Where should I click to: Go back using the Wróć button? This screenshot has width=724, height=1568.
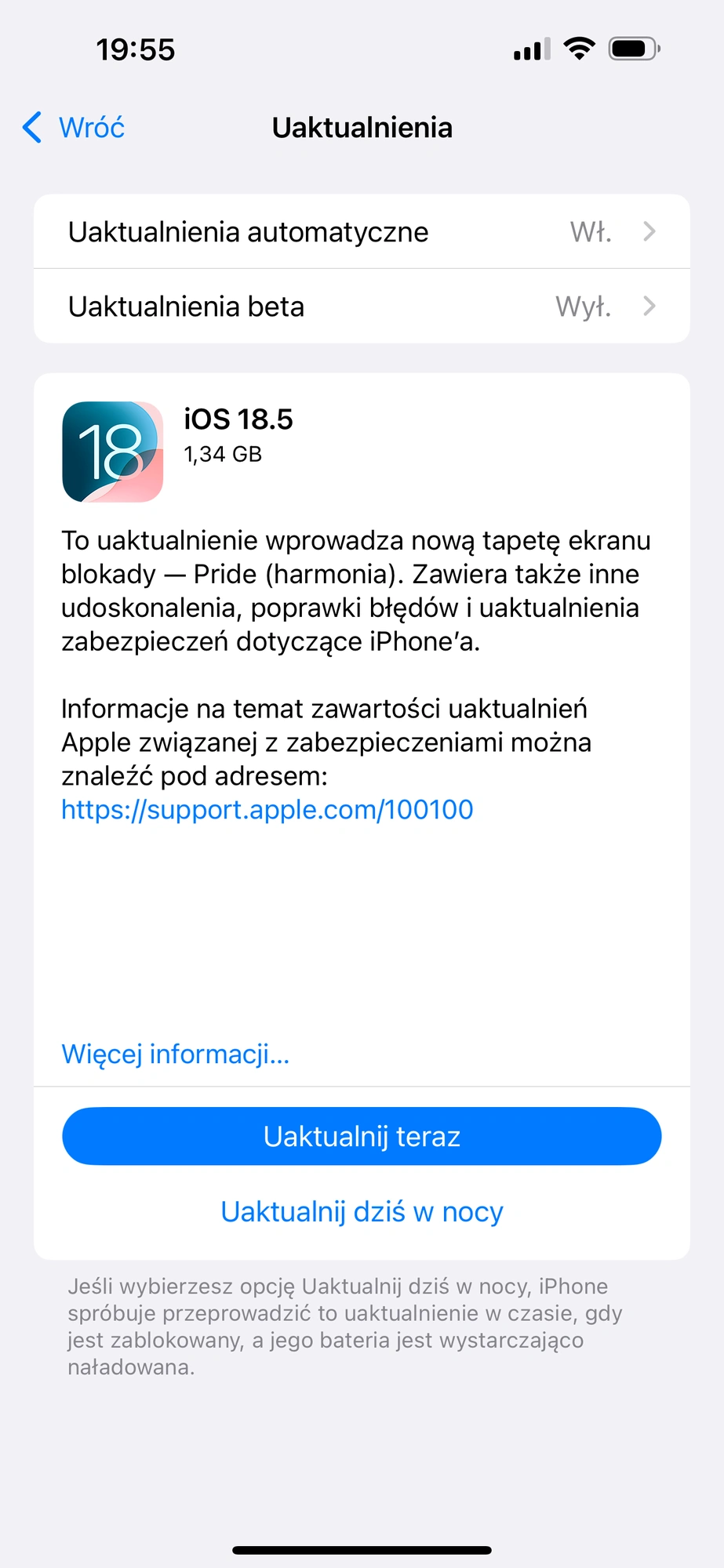75,128
